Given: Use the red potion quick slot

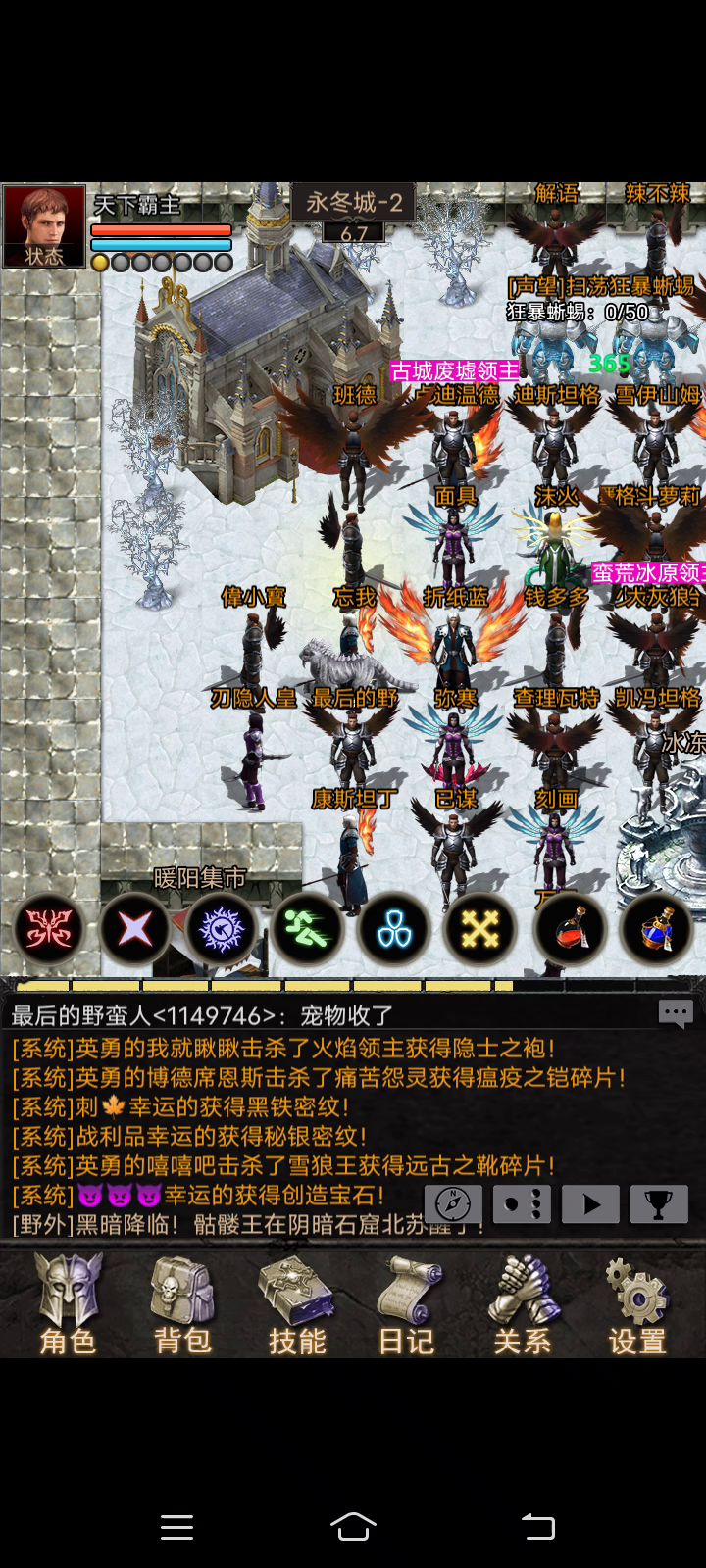Looking at the screenshot, I should [x=571, y=928].
